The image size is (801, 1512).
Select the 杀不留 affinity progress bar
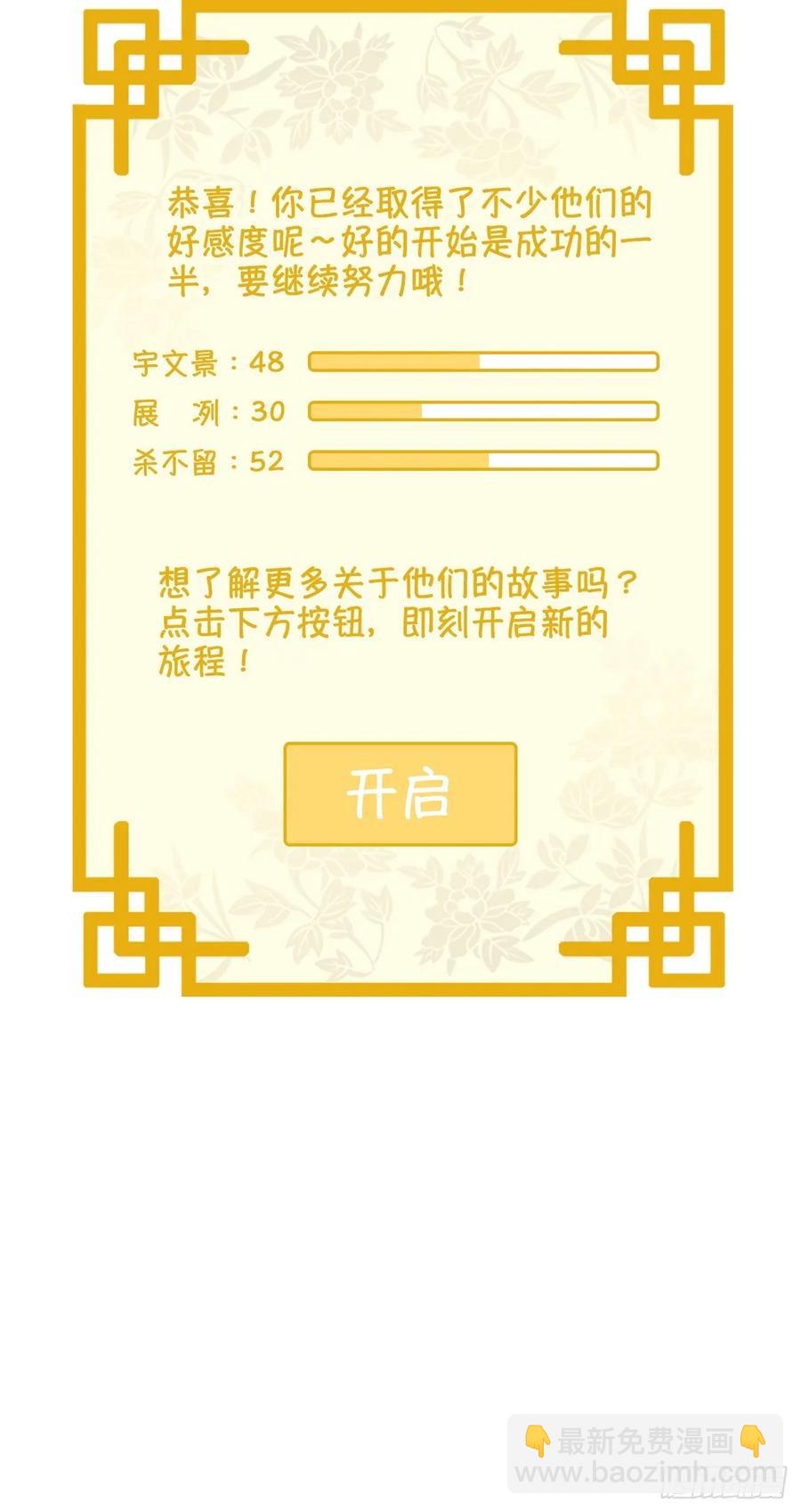pos(481,462)
